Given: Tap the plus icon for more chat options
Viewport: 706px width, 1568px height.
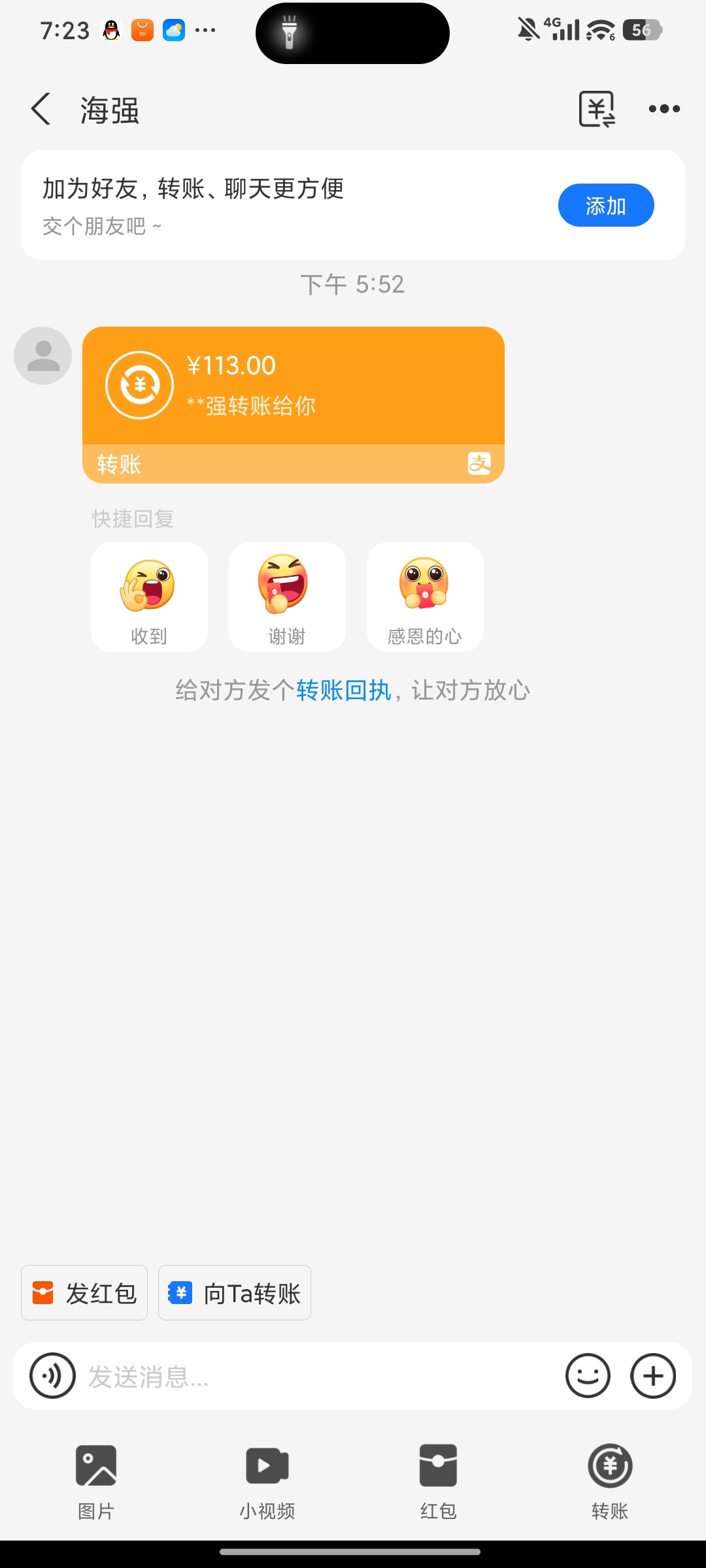Looking at the screenshot, I should click(652, 1376).
